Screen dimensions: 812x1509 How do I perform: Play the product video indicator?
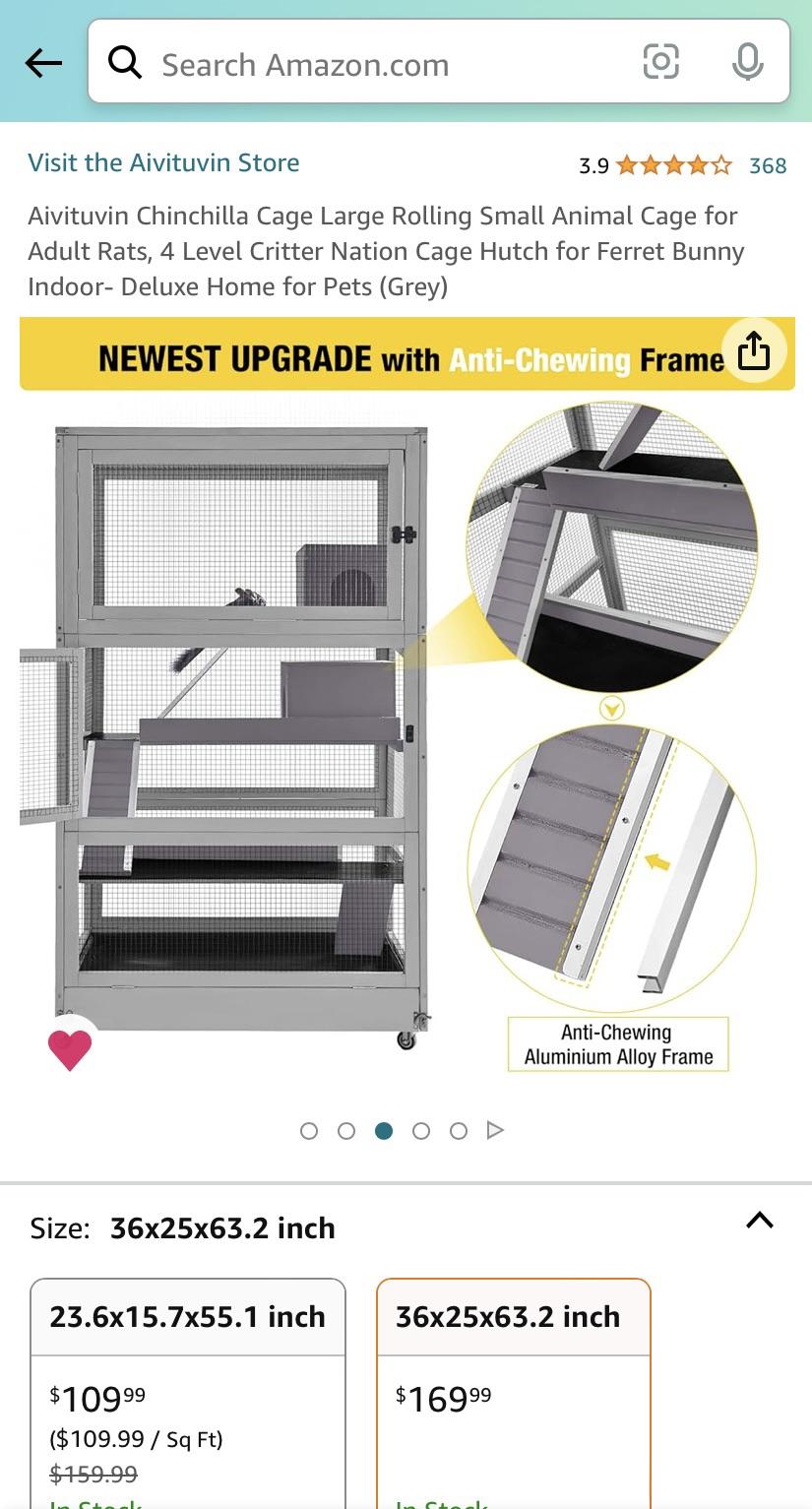tap(495, 1130)
